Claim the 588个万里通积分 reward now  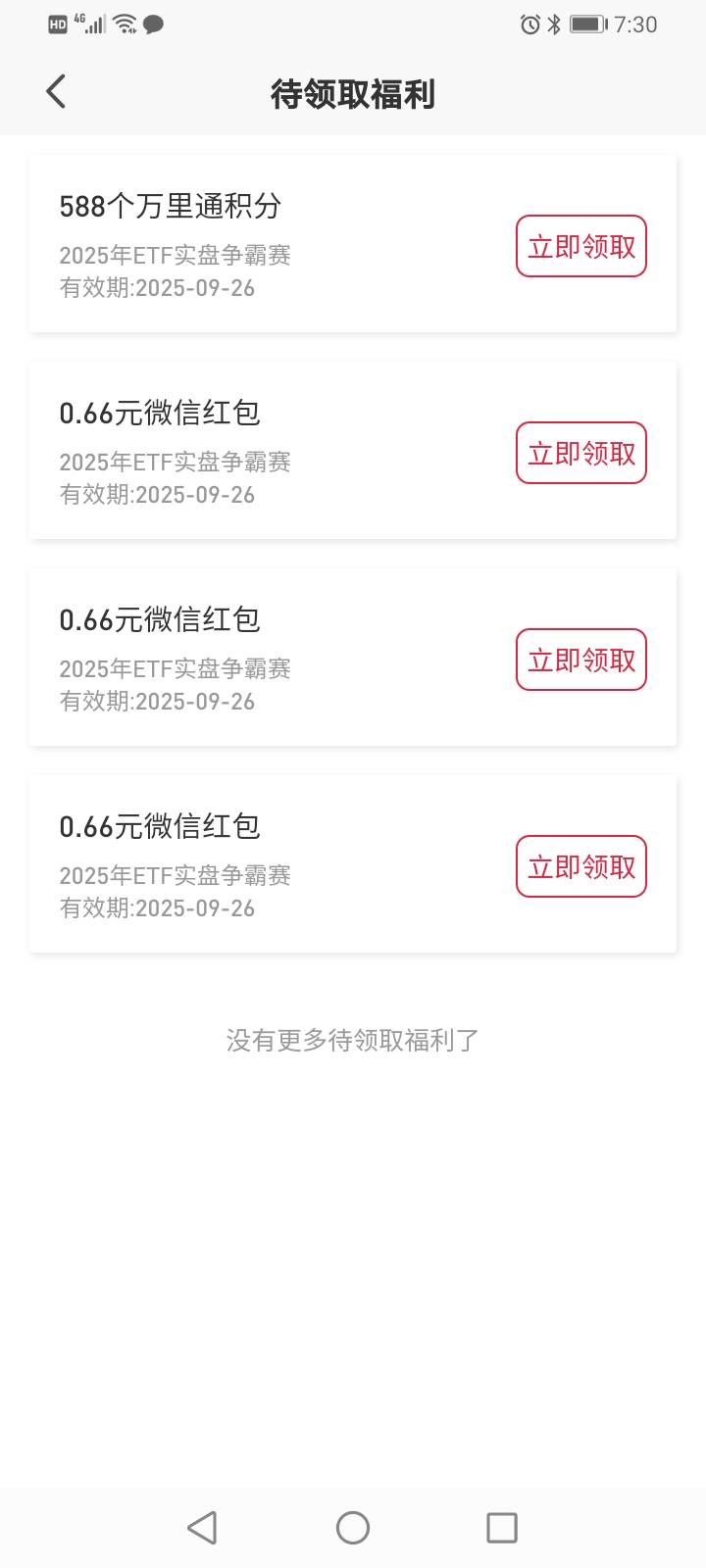(x=581, y=246)
